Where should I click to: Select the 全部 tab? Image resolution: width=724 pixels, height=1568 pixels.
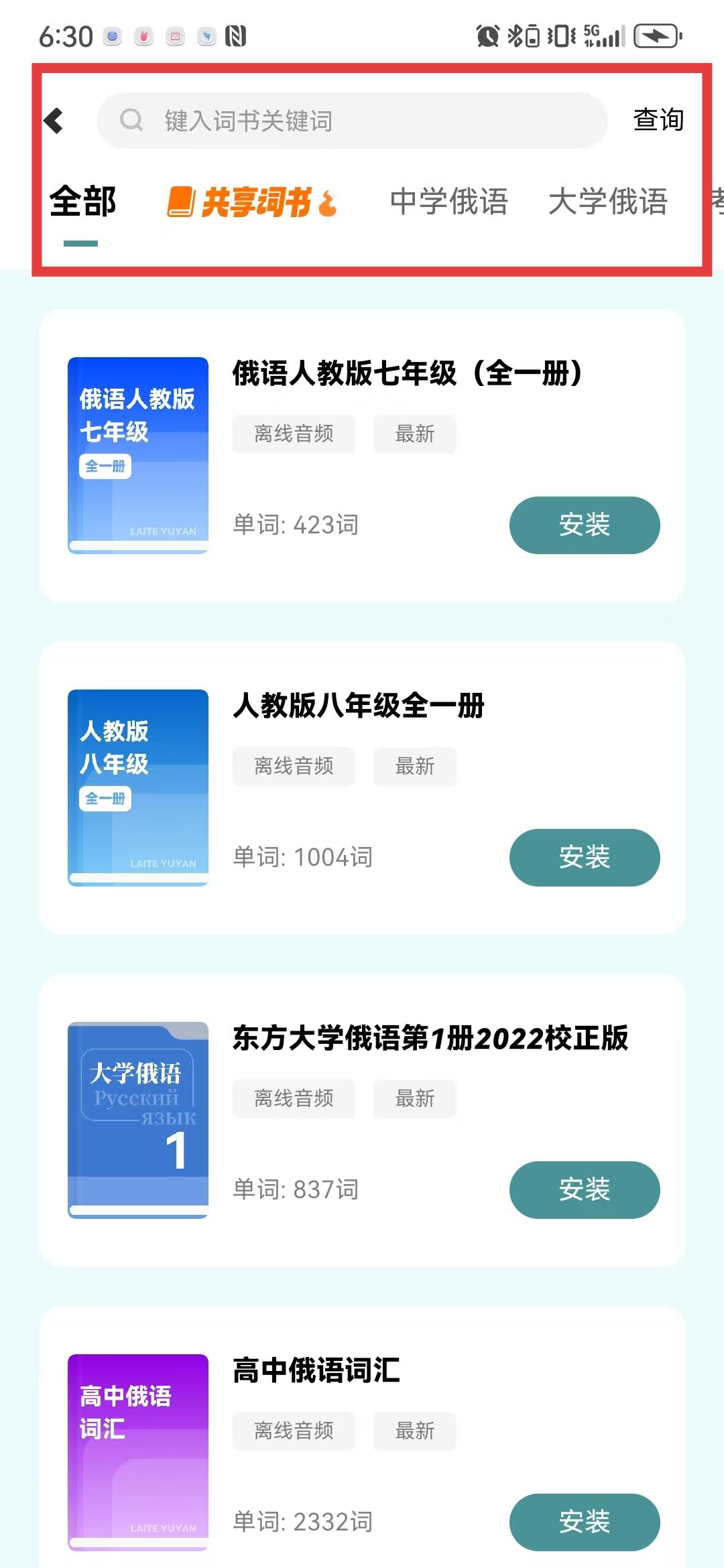coord(82,202)
